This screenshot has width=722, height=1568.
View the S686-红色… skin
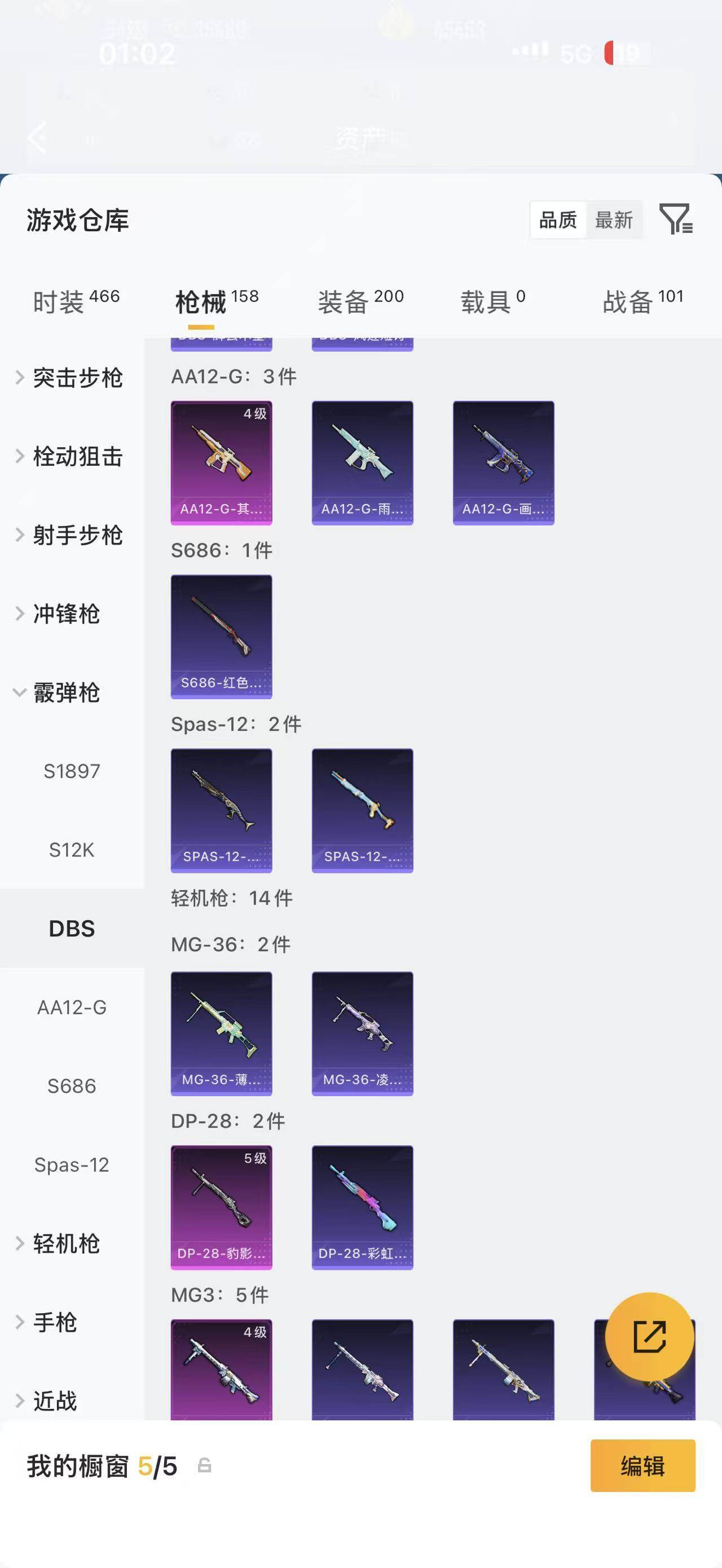click(222, 637)
